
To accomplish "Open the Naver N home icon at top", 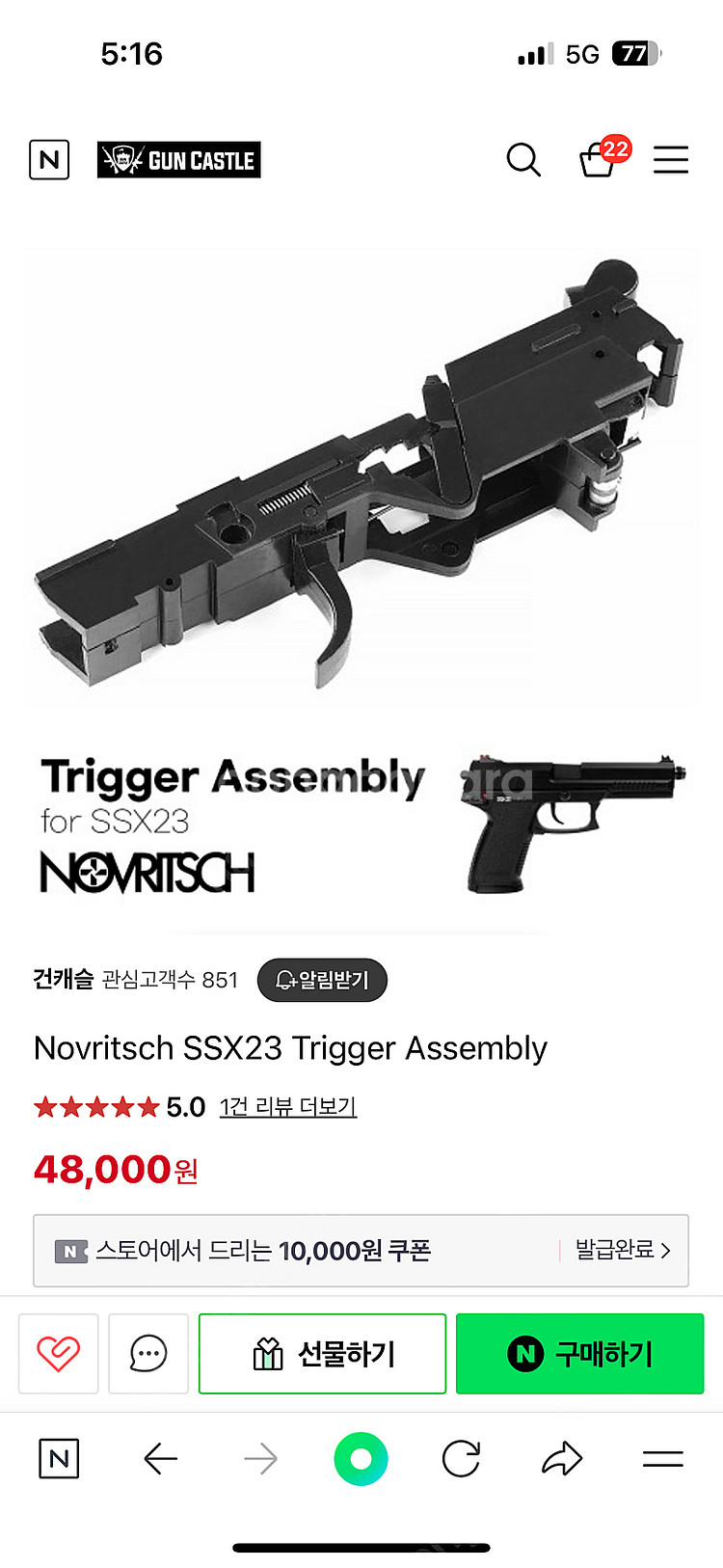I will 49,160.
